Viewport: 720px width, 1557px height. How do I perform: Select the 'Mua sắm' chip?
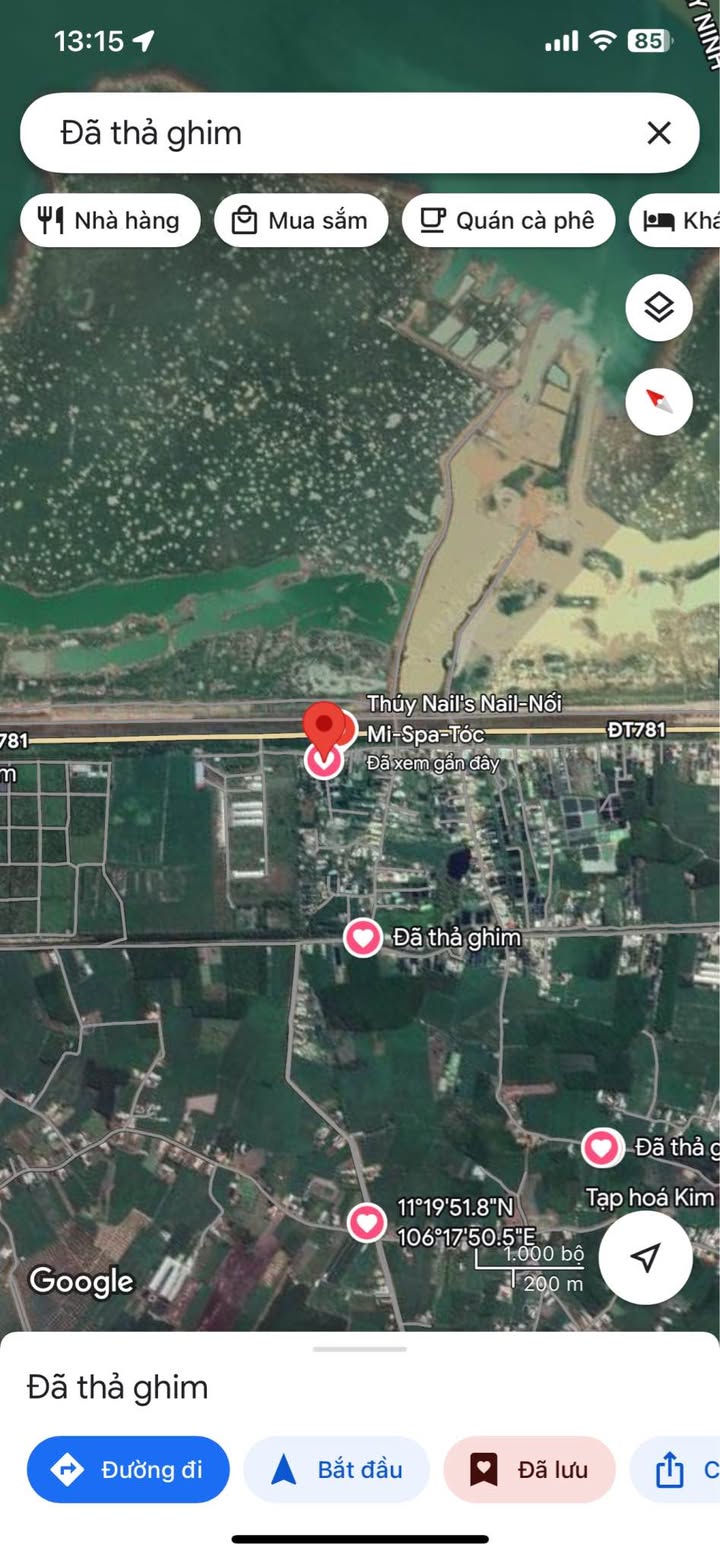coord(301,220)
